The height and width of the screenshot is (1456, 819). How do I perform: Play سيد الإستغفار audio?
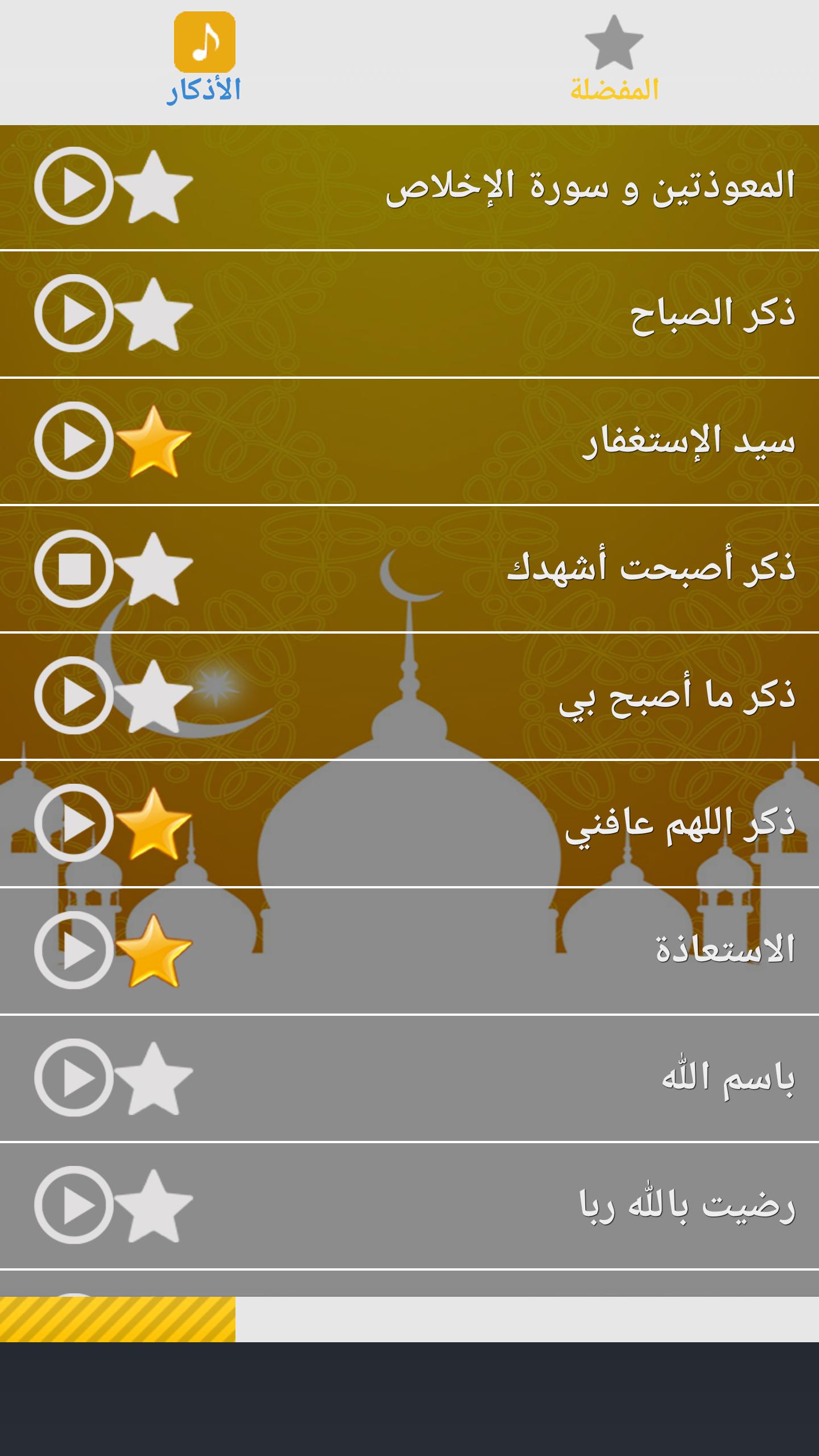[x=74, y=441]
